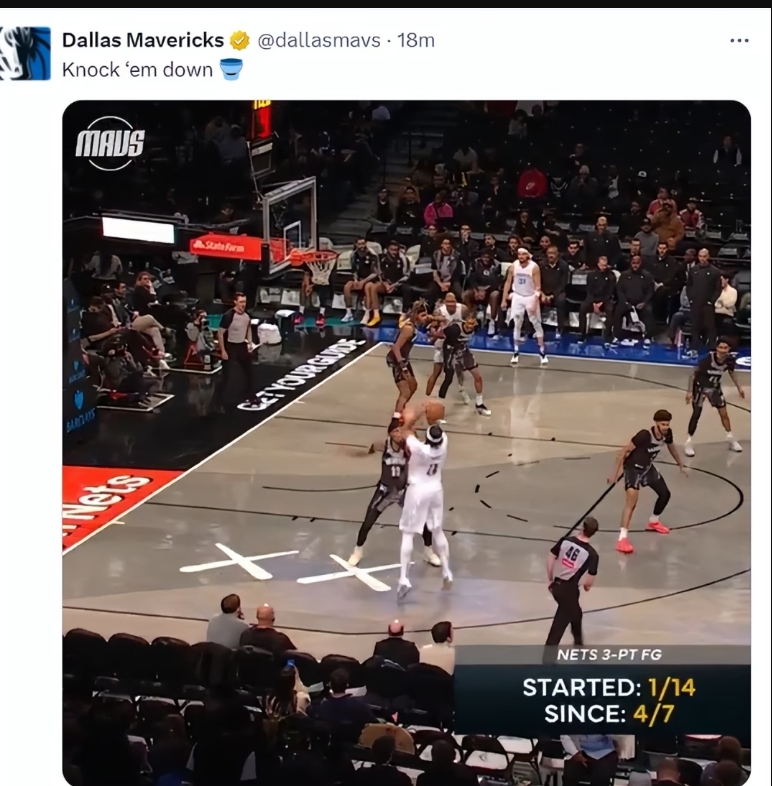Open the @dallasmavs handle link
772x786 pixels.
coord(319,40)
